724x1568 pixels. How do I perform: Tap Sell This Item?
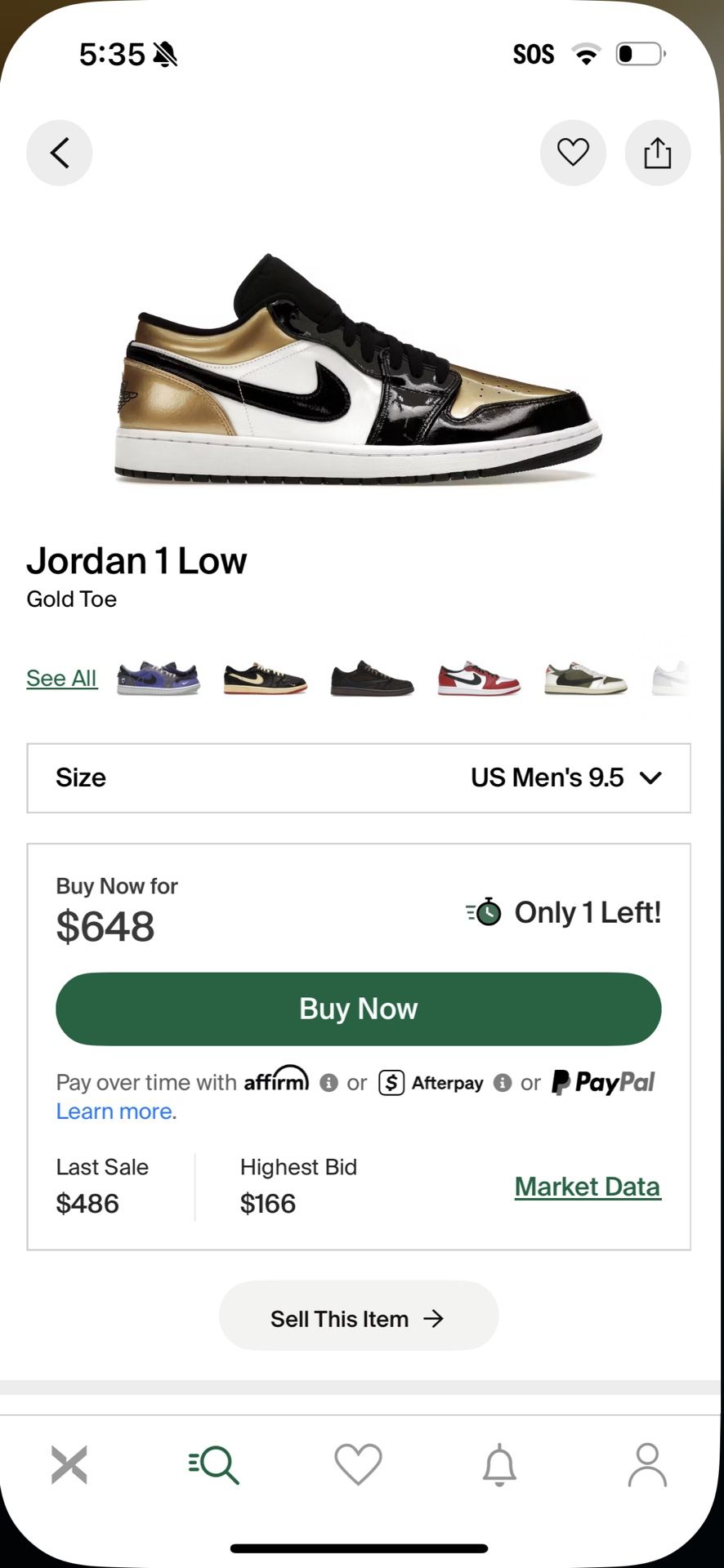pyautogui.click(x=359, y=1318)
